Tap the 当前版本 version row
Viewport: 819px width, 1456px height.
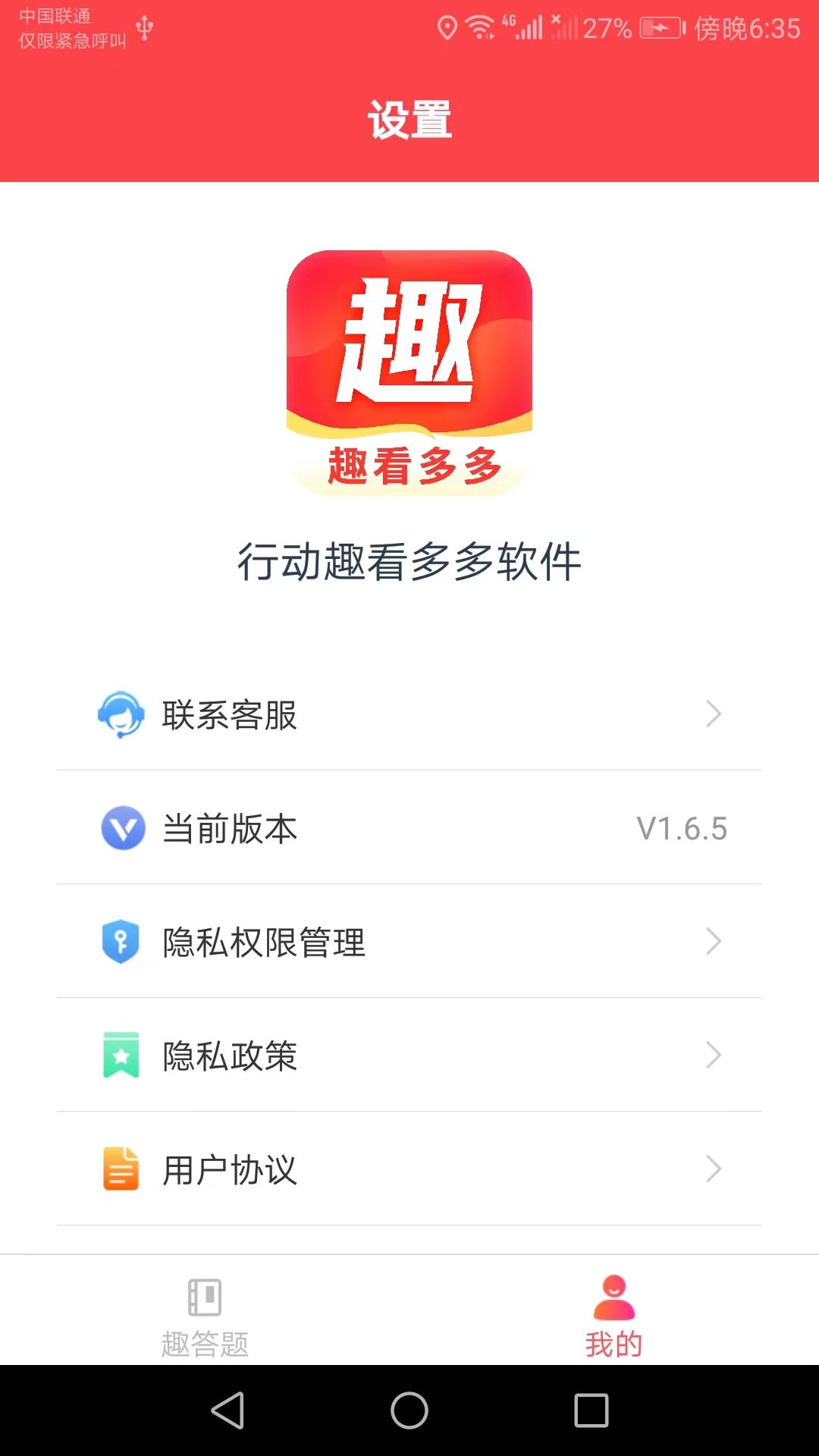coord(409,827)
